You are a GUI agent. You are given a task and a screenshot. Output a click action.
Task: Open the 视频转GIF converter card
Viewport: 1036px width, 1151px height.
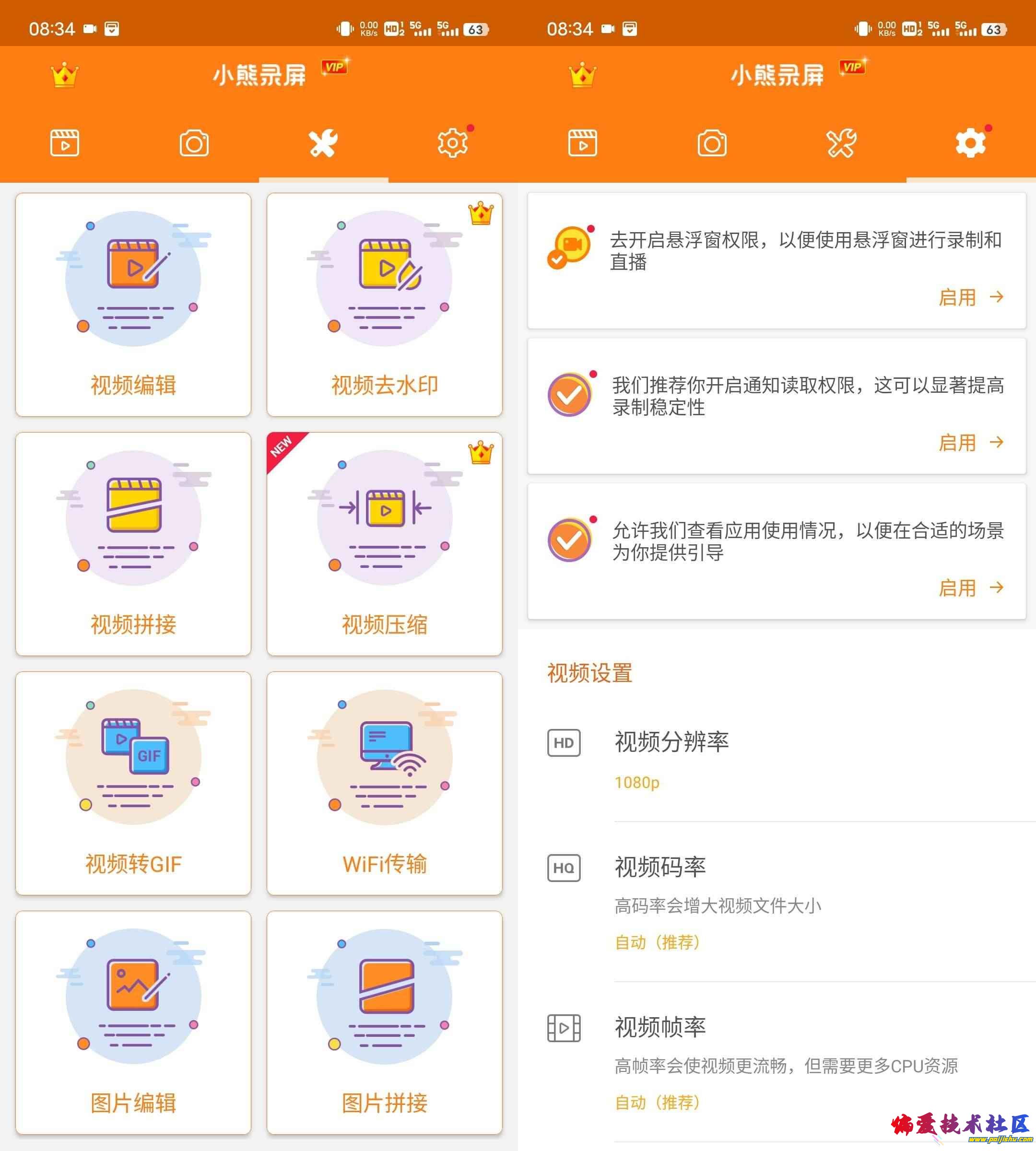[133, 783]
